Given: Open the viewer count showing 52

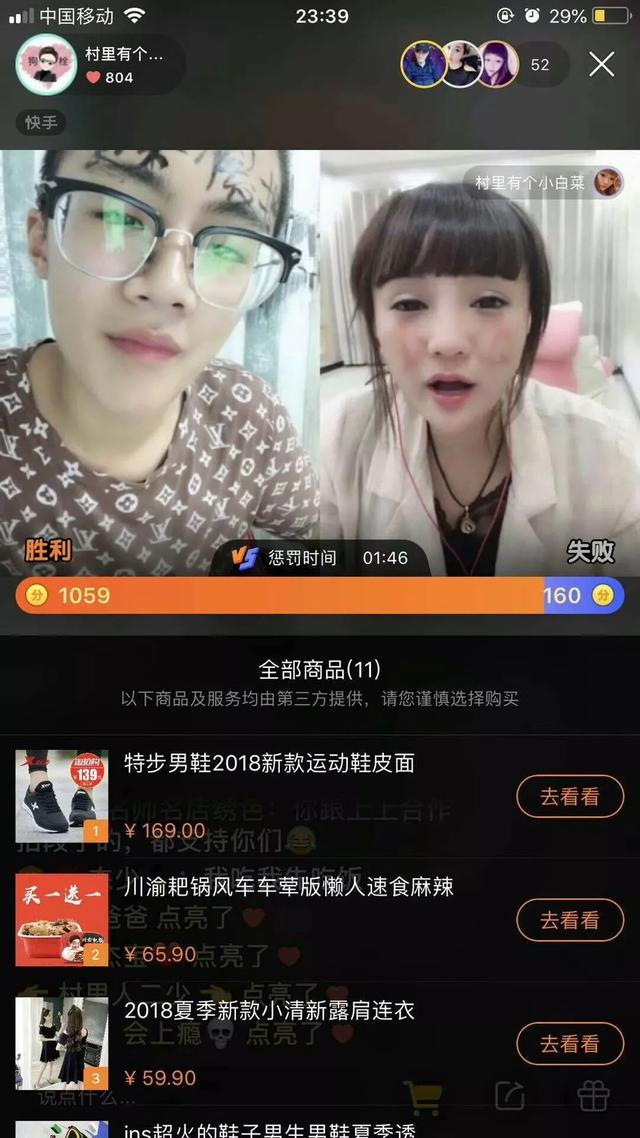Looking at the screenshot, I should coord(540,65).
